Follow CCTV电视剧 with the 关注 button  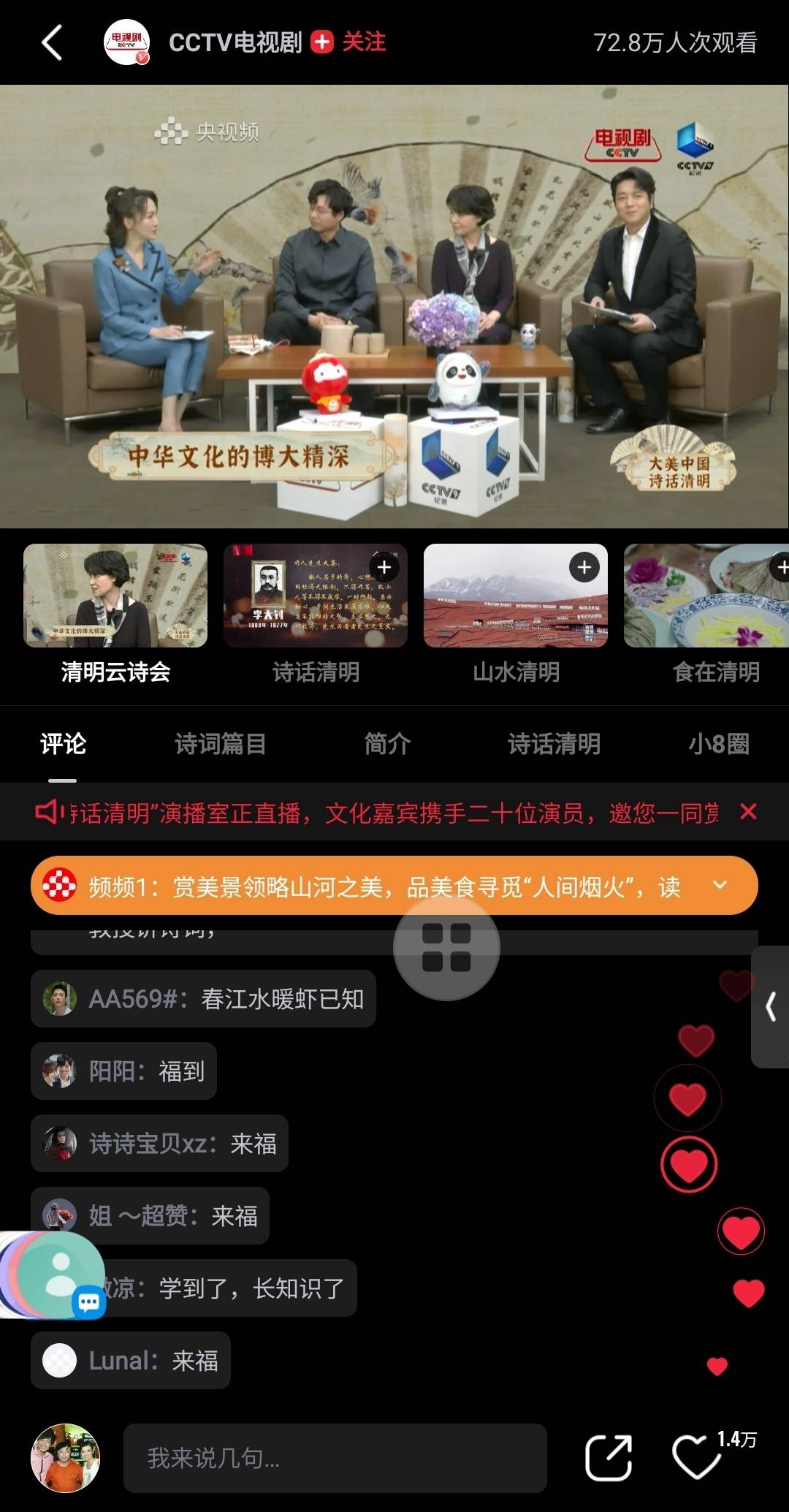(349, 42)
